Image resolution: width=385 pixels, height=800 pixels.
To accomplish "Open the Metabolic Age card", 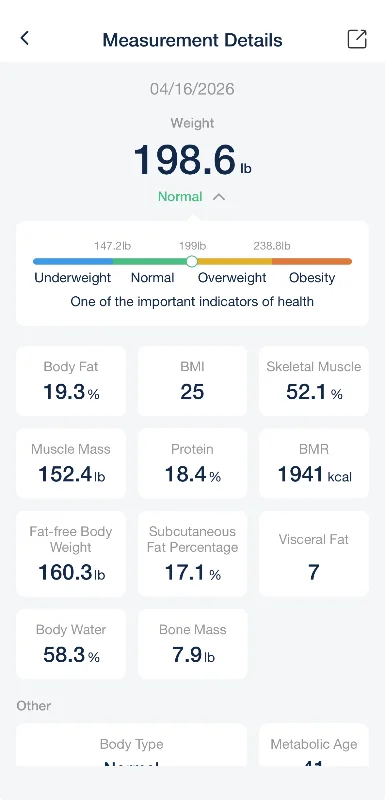I will (x=314, y=745).
